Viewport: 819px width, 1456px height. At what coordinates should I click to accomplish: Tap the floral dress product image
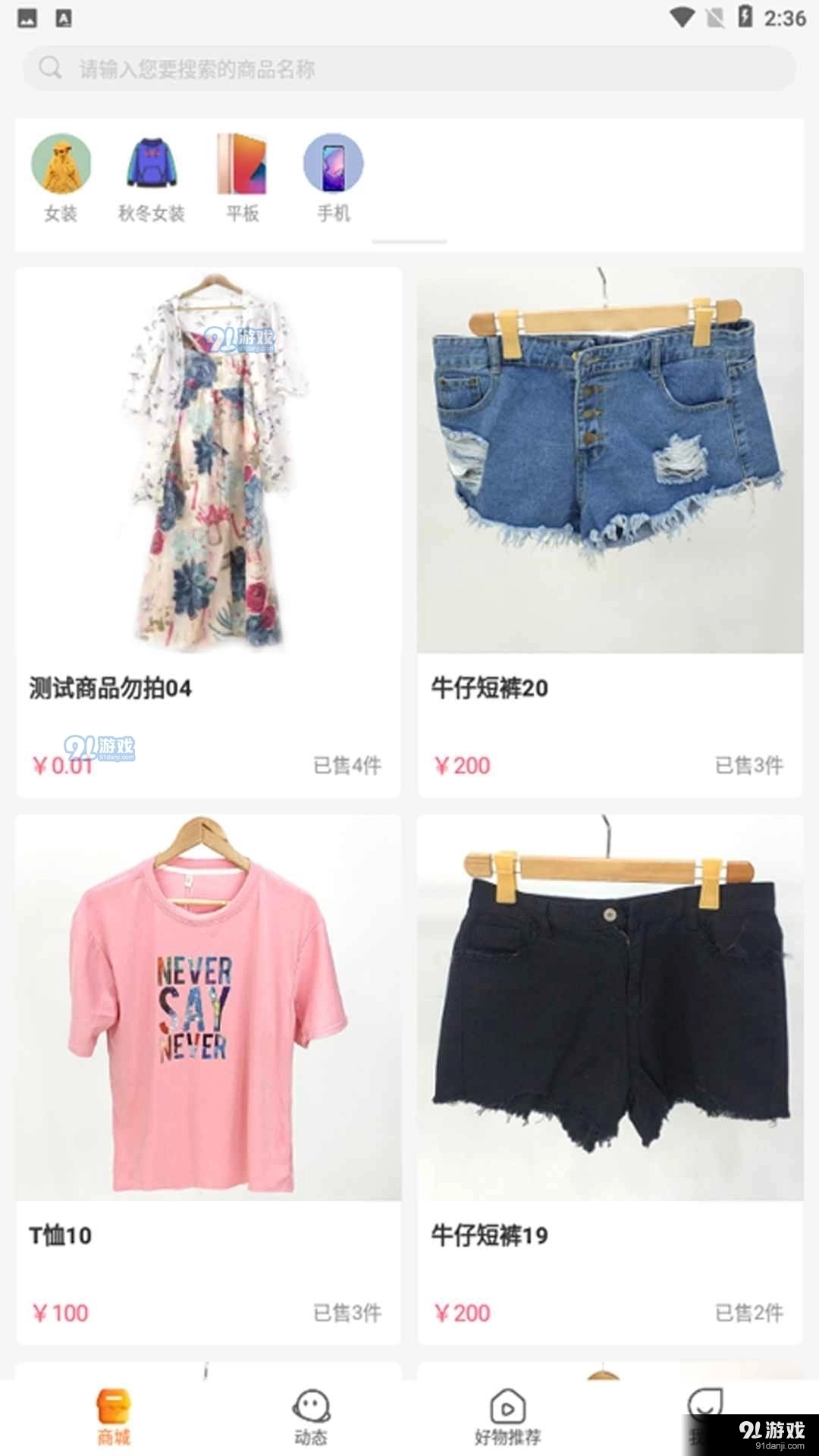coord(207,463)
